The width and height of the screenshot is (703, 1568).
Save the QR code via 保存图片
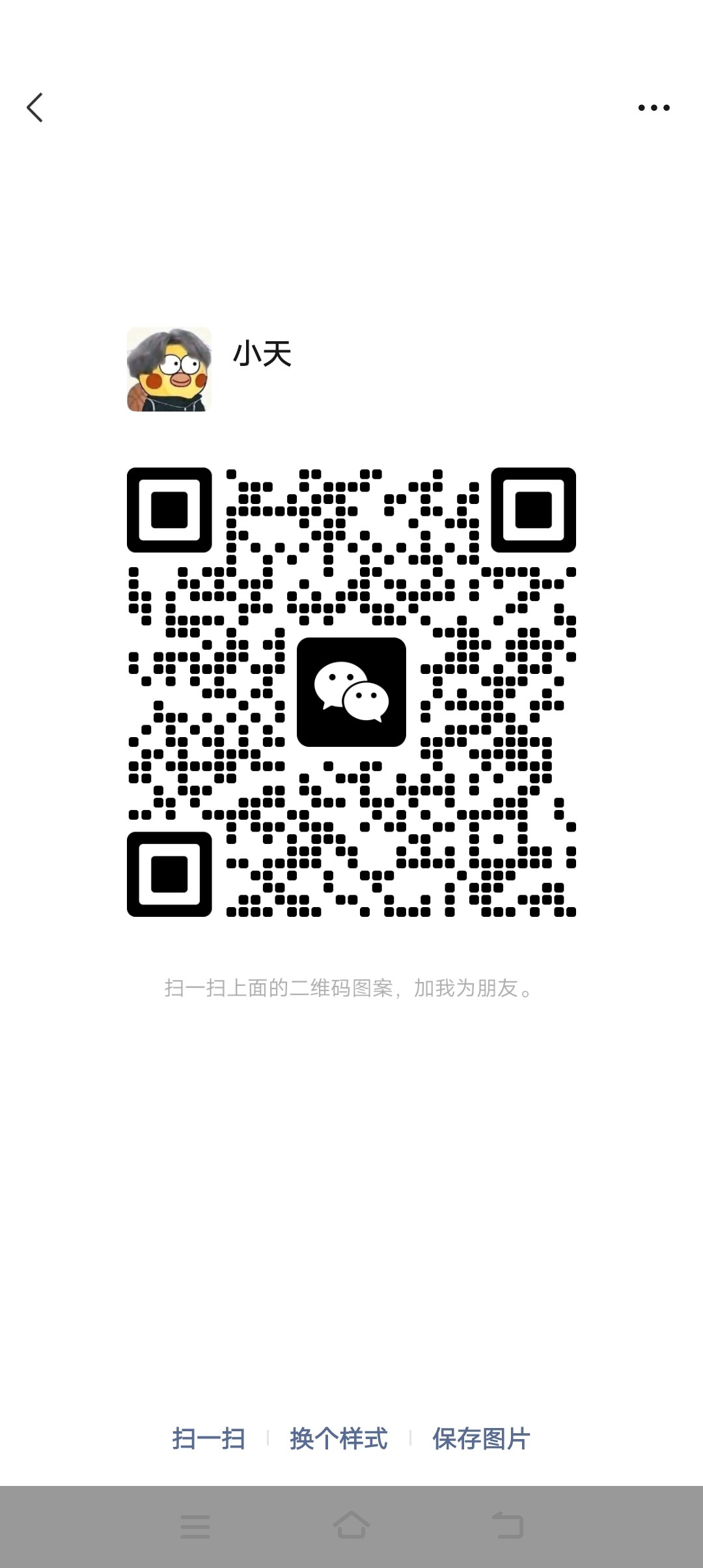tap(481, 1438)
